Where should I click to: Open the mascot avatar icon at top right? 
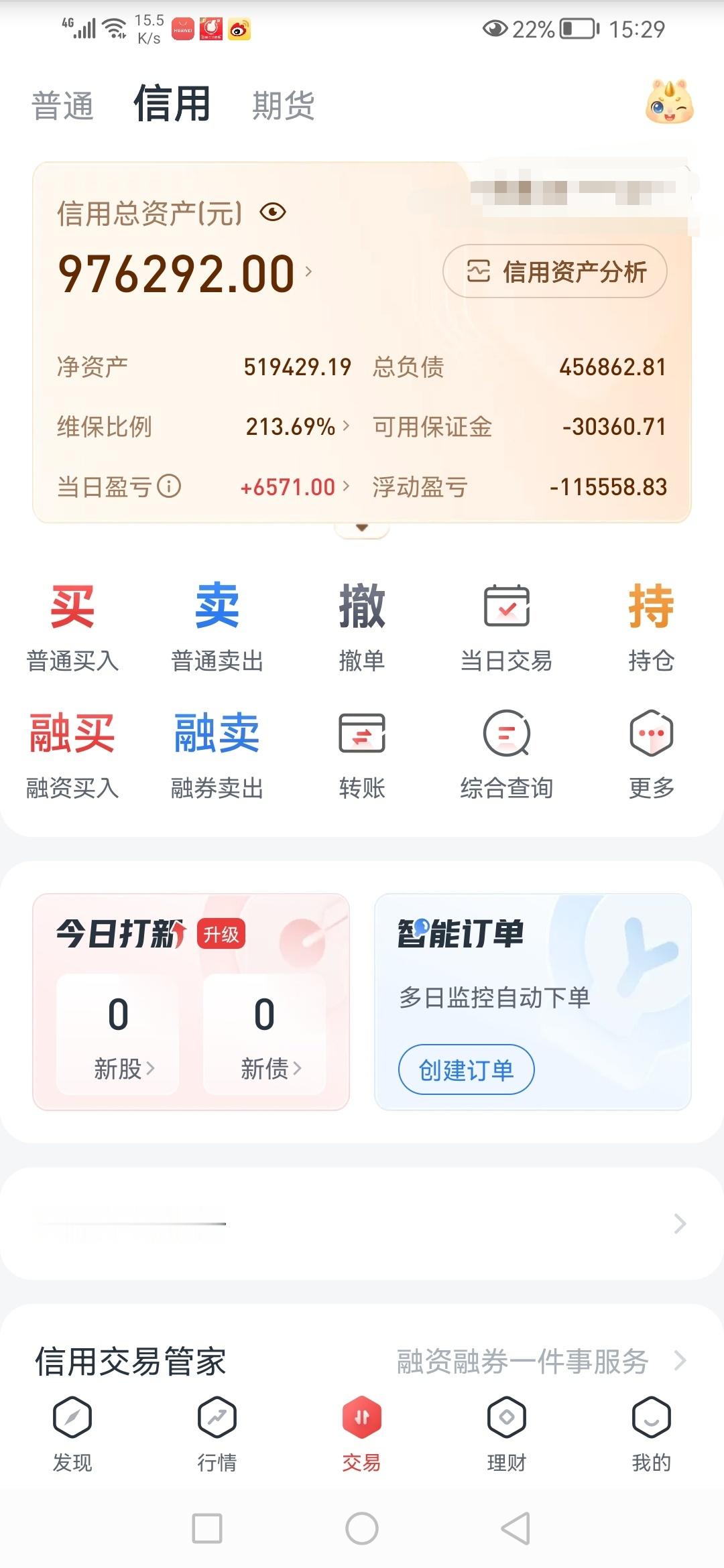pyautogui.click(x=669, y=103)
